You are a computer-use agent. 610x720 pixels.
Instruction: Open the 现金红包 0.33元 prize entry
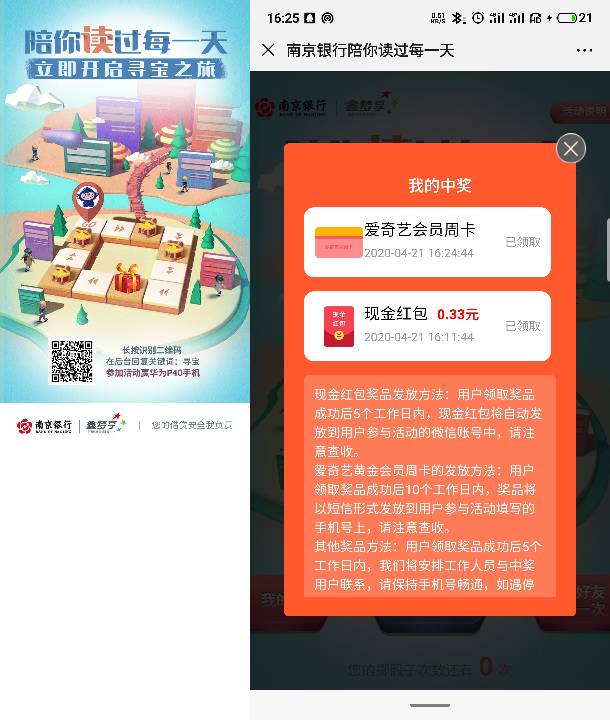click(427, 325)
